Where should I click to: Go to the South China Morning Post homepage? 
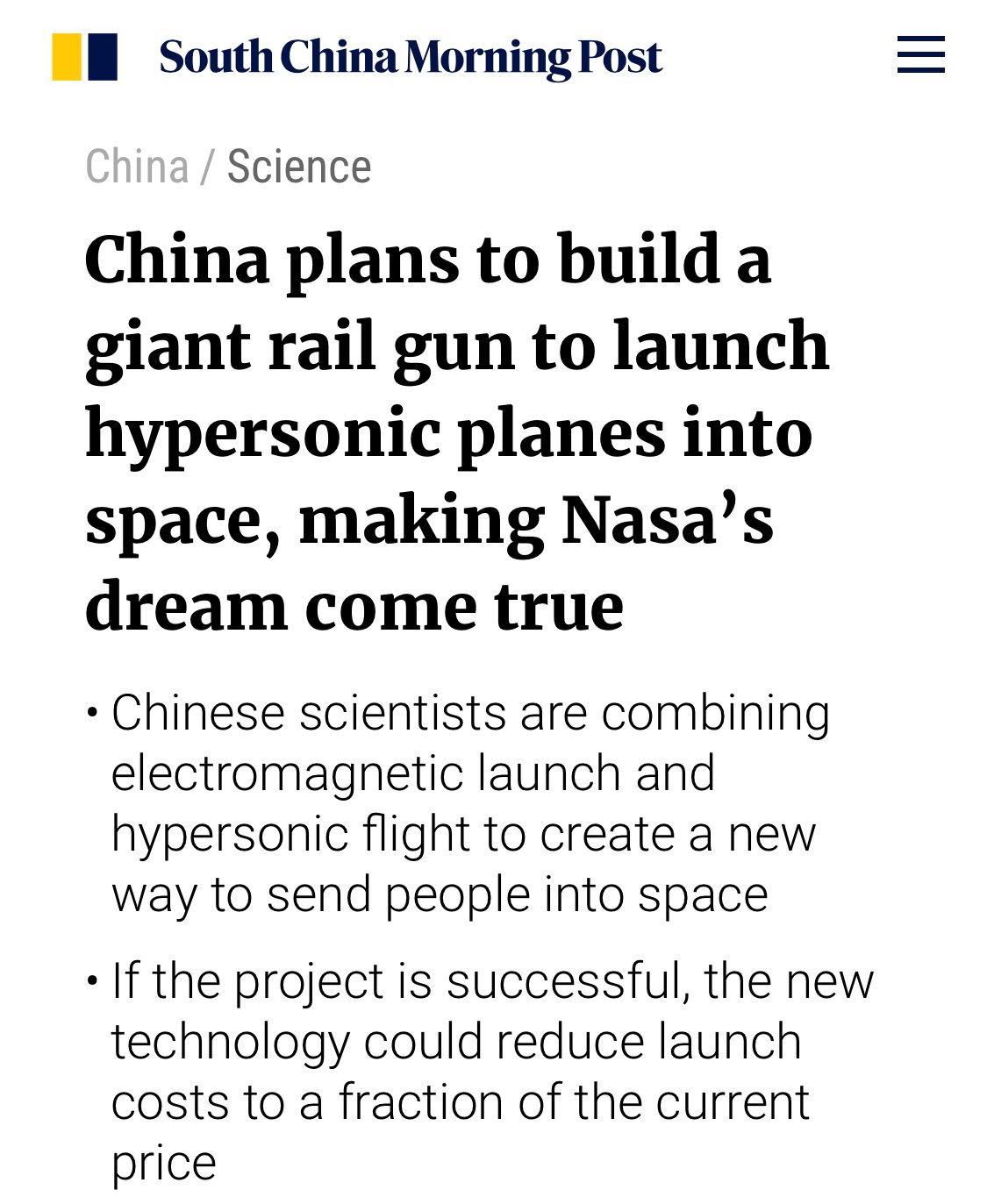coord(410,57)
